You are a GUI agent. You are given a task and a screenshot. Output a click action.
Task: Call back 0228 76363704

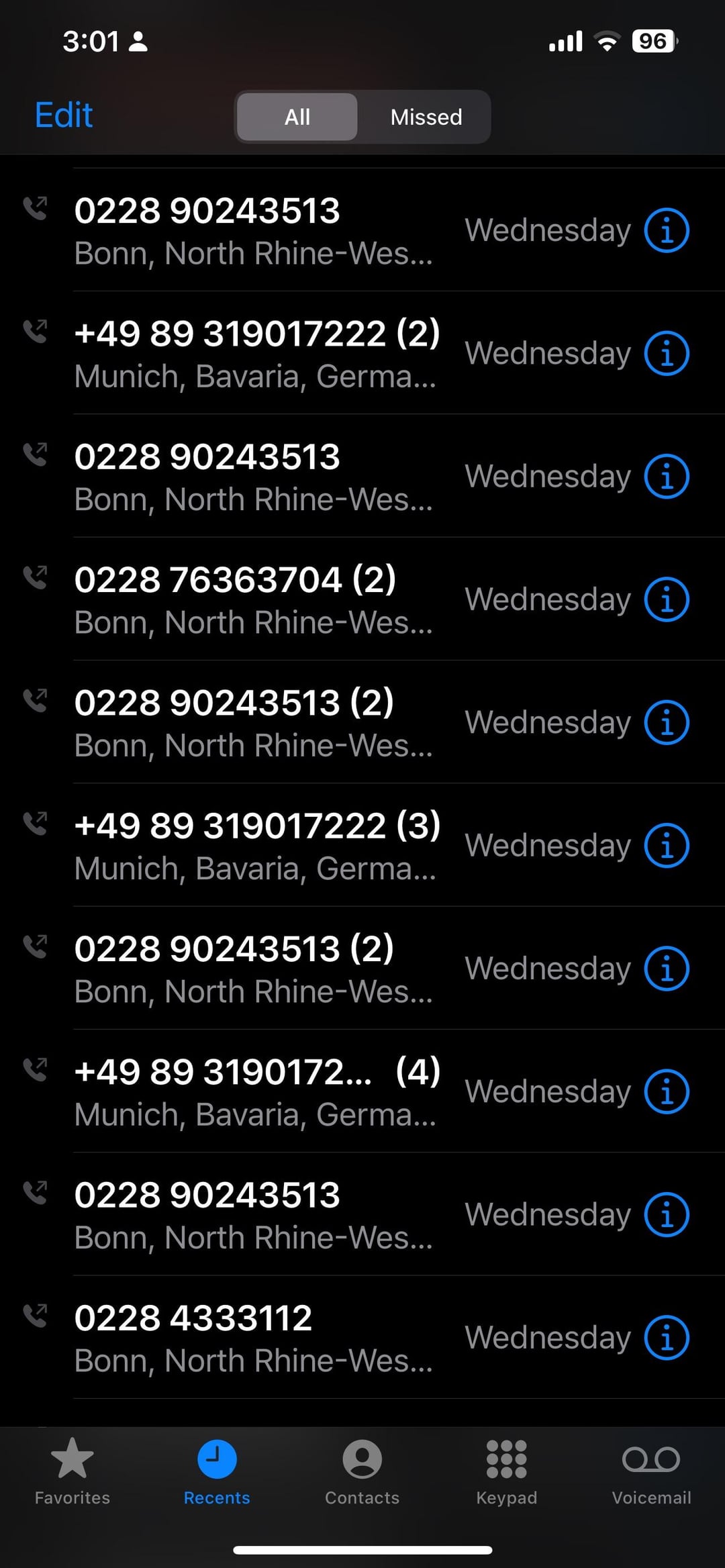click(x=235, y=599)
